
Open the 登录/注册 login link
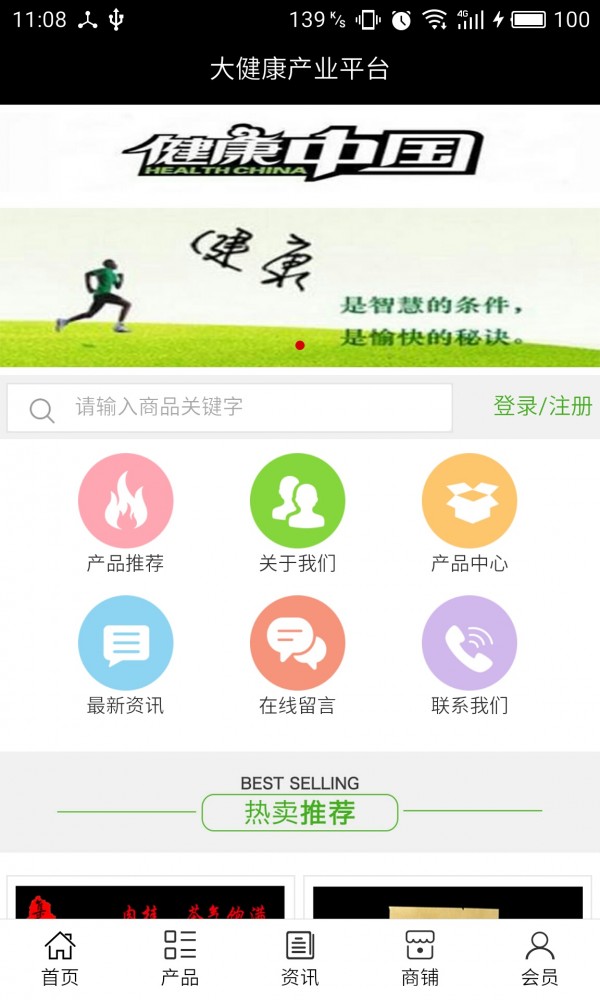point(542,406)
